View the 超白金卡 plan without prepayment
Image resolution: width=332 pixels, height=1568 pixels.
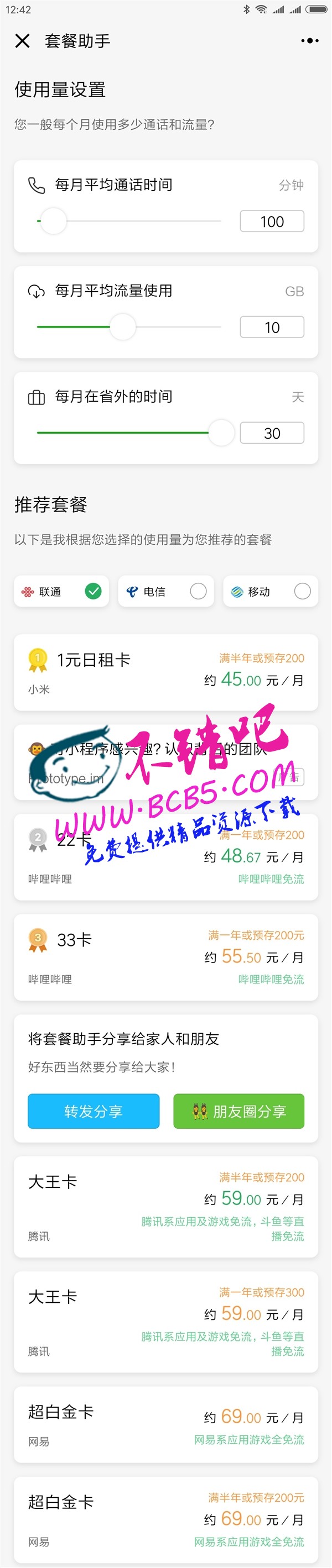(x=165, y=1425)
